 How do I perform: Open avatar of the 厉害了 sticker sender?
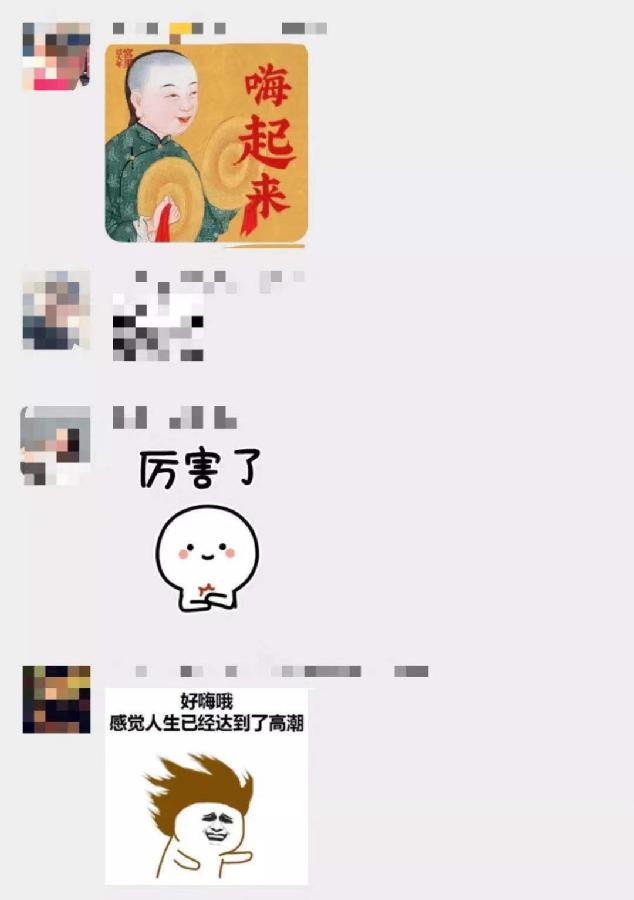pos(56,445)
